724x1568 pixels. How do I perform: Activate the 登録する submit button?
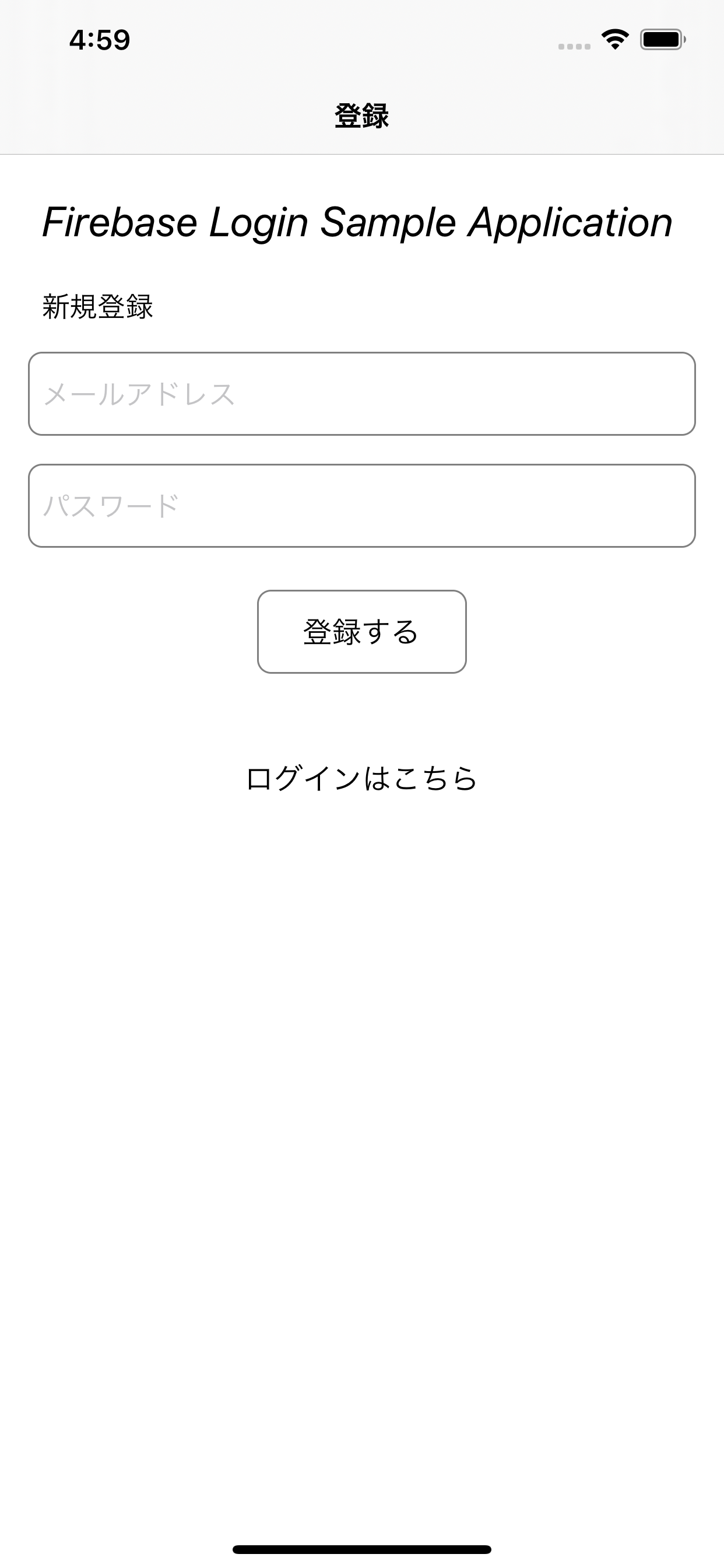tap(361, 632)
